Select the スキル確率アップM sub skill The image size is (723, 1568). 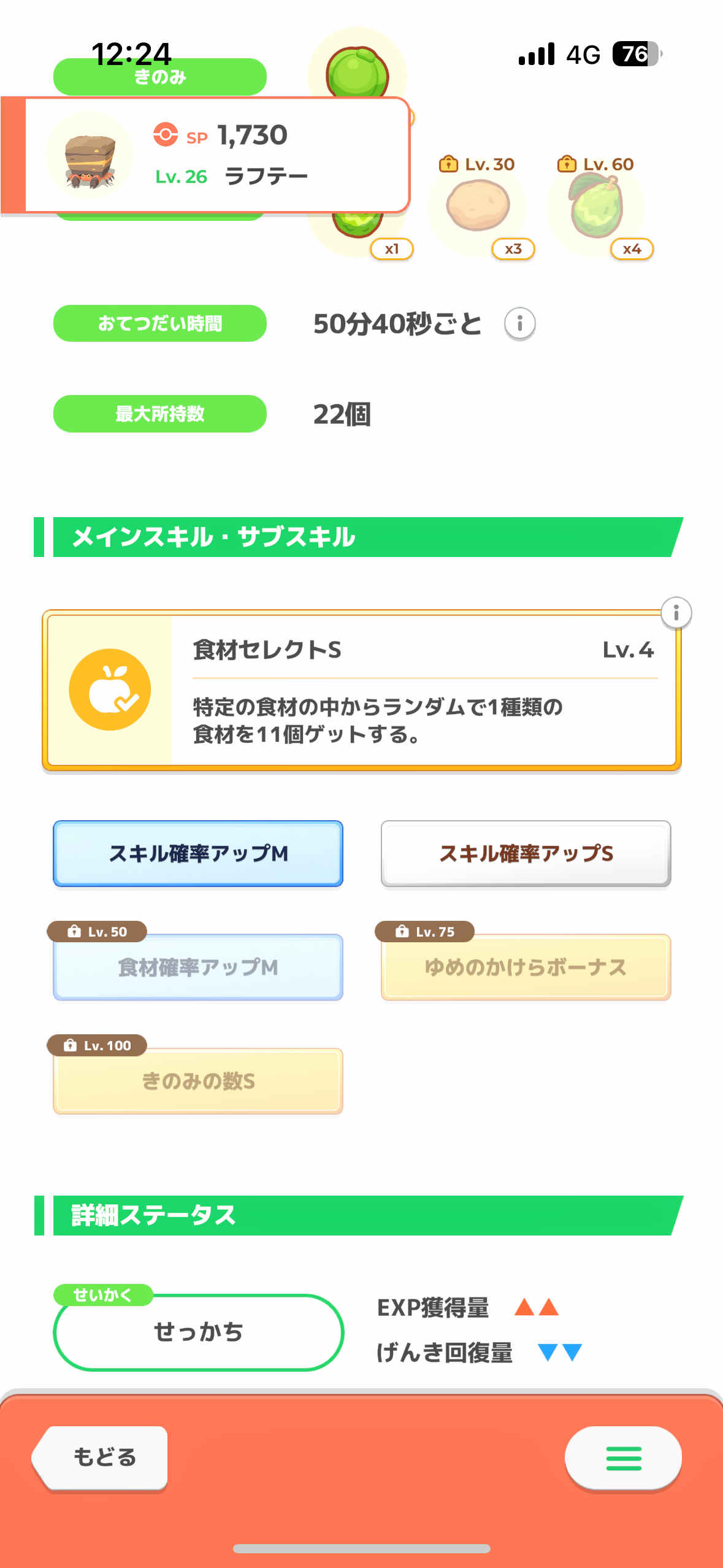coord(198,853)
